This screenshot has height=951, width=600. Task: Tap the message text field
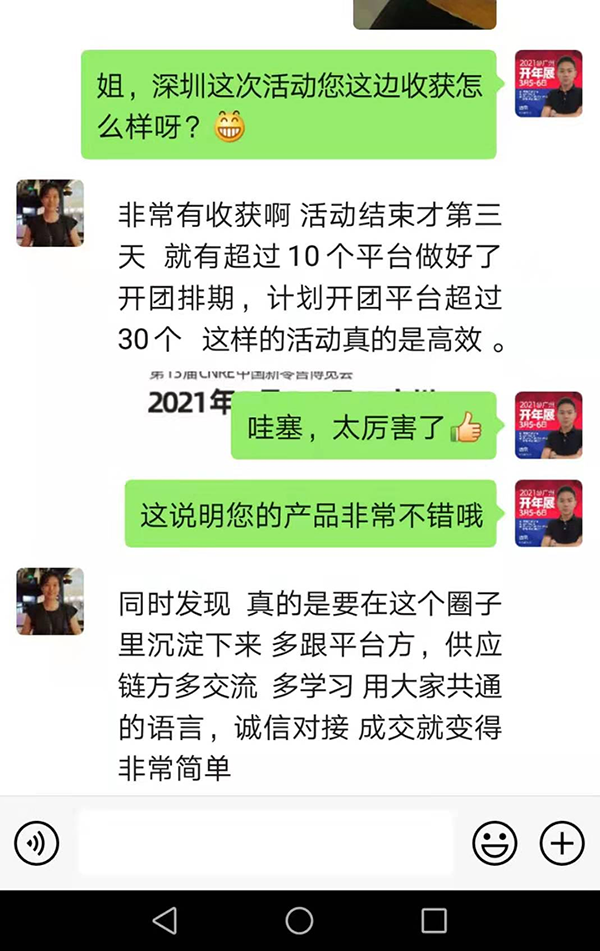(x=265, y=844)
